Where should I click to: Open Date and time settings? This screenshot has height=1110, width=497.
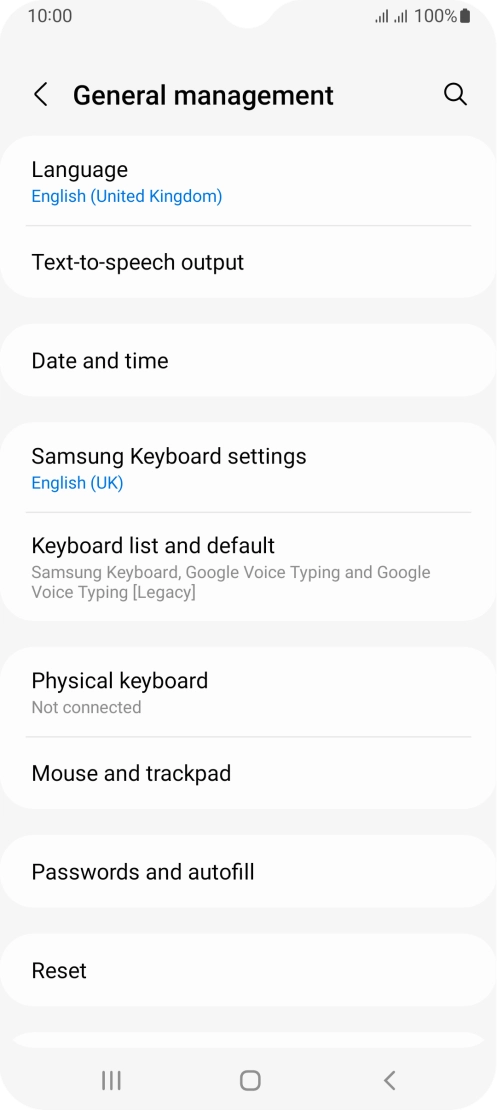click(x=248, y=360)
